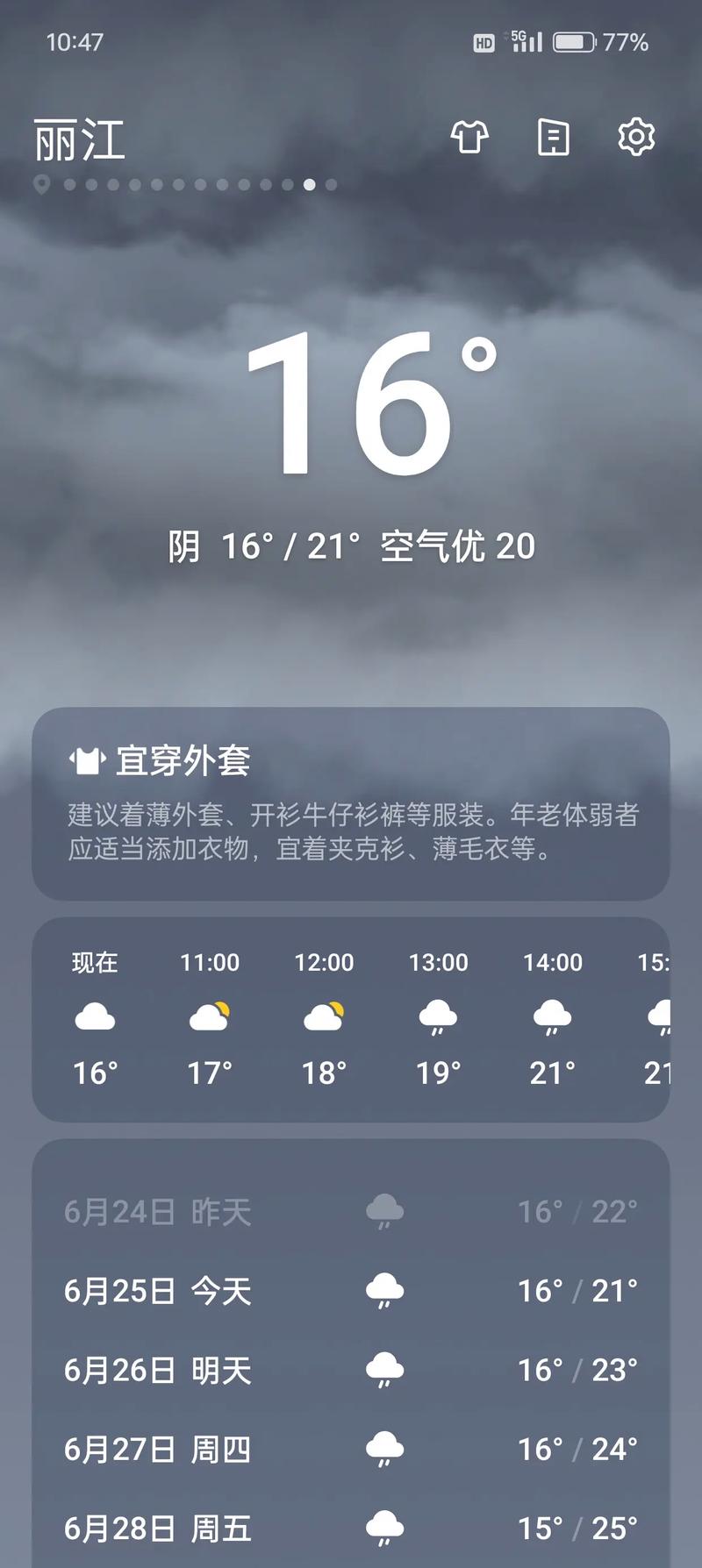The height and width of the screenshot is (1568, 702).
Task: Tap the signal strength bars
Action: [526, 44]
